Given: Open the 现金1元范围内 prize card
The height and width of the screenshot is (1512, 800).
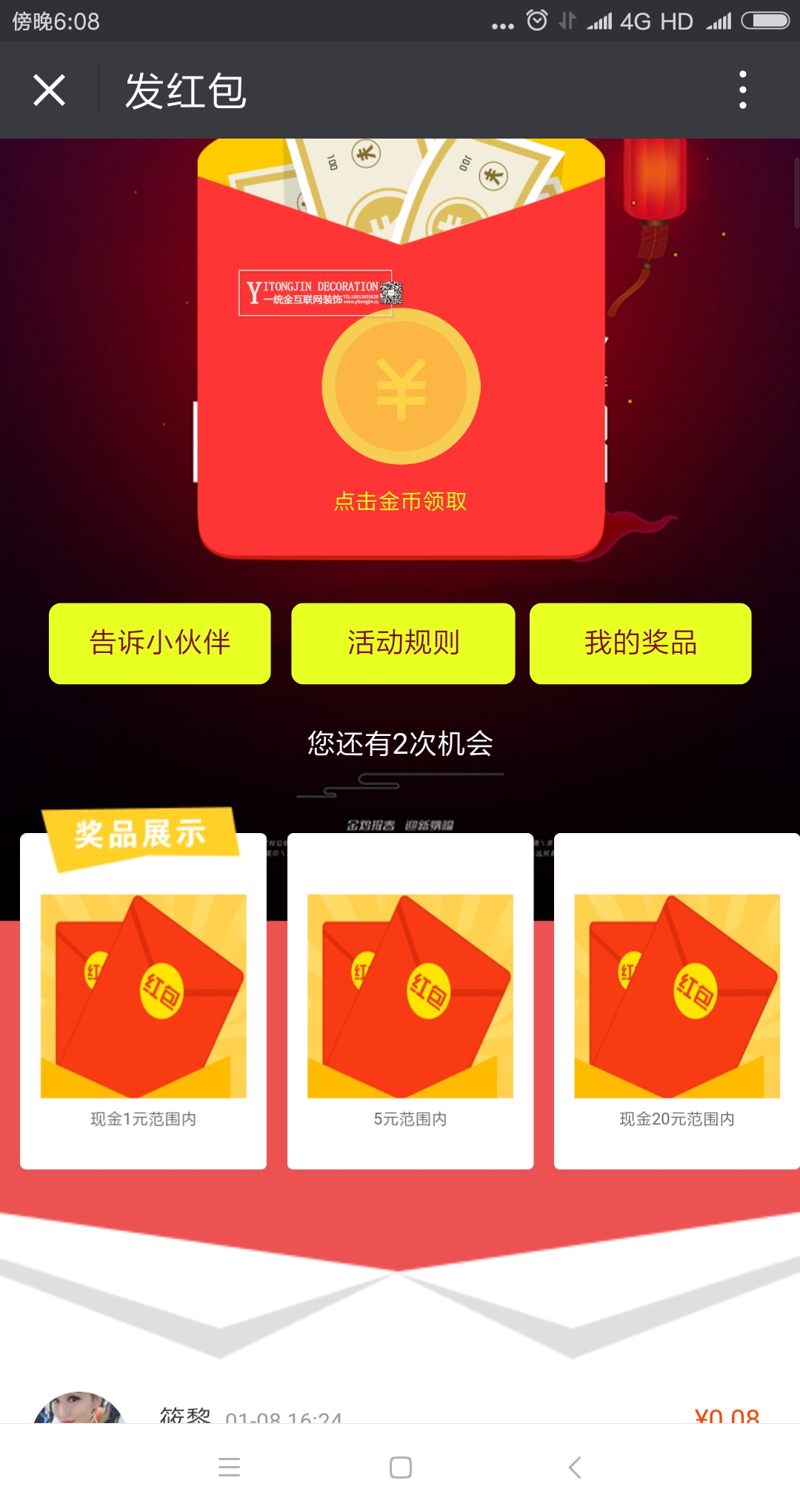Looking at the screenshot, I should click(x=143, y=1001).
